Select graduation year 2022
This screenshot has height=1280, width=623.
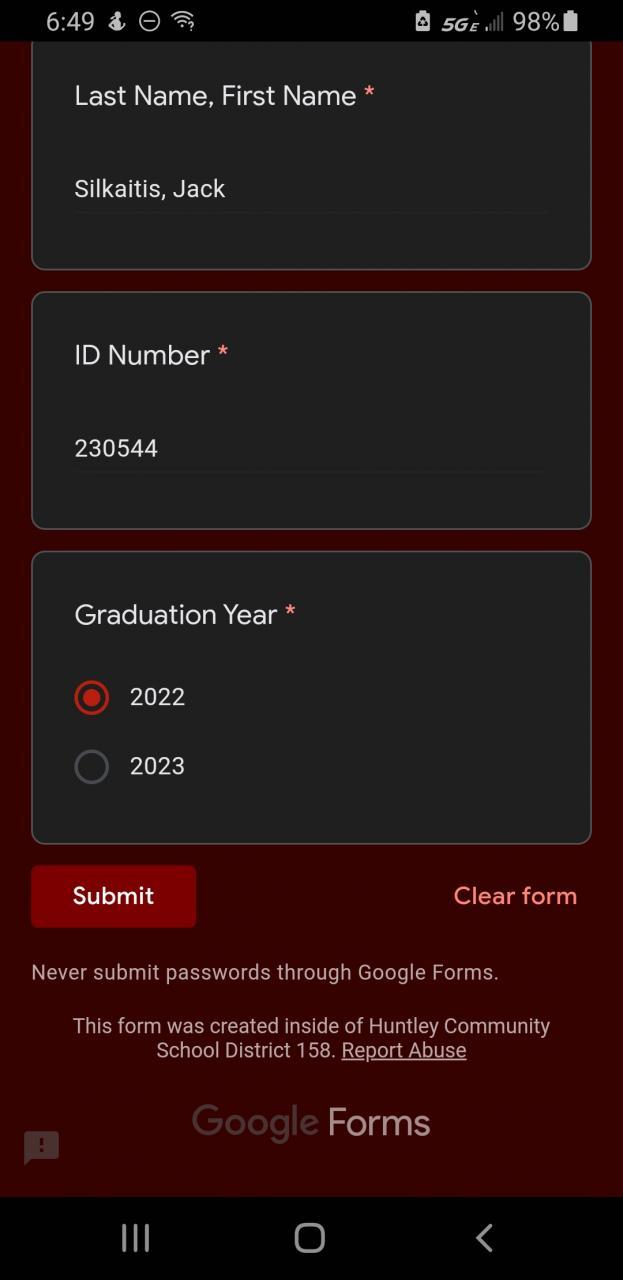[x=92, y=697]
